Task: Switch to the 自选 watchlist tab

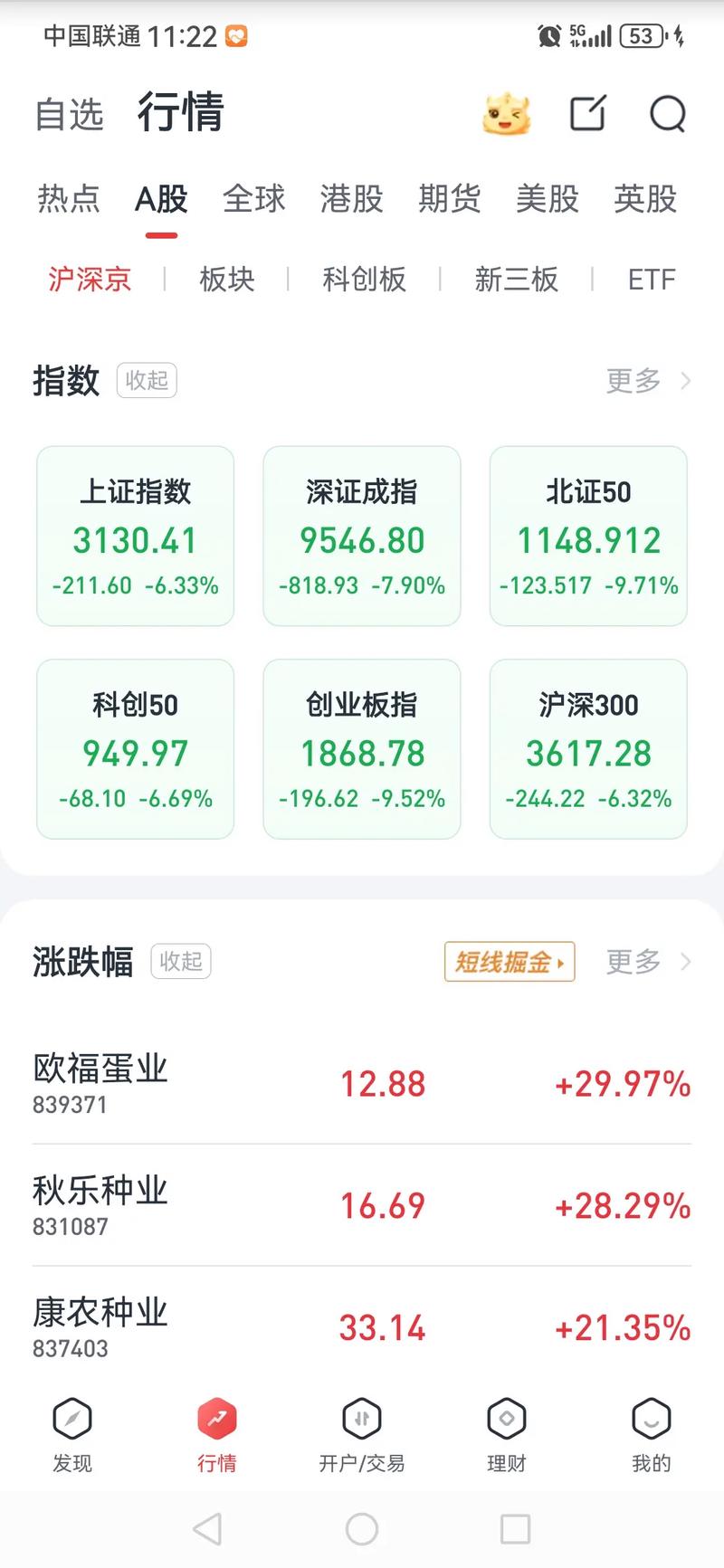Action: [x=69, y=115]
